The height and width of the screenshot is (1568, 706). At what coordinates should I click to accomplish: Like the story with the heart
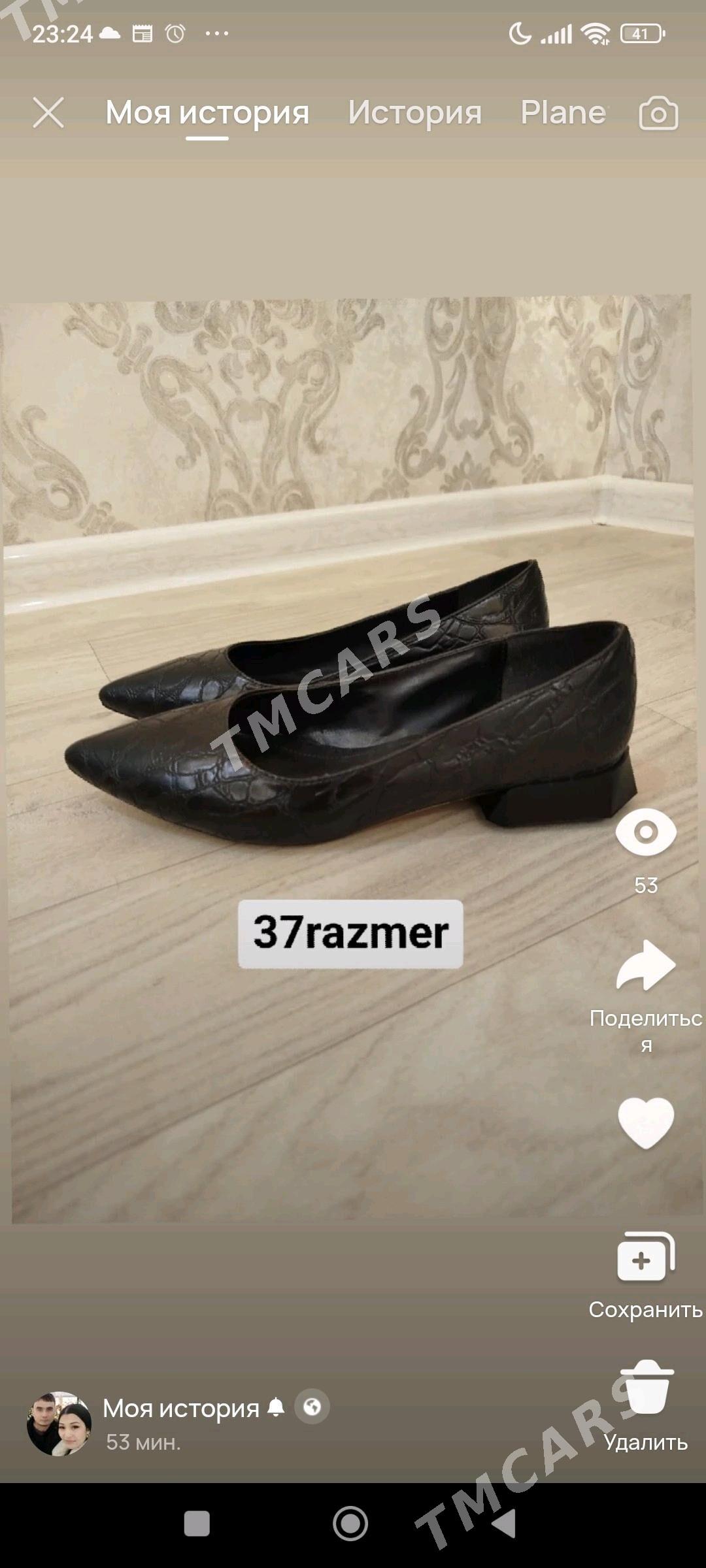(646, 1122)
